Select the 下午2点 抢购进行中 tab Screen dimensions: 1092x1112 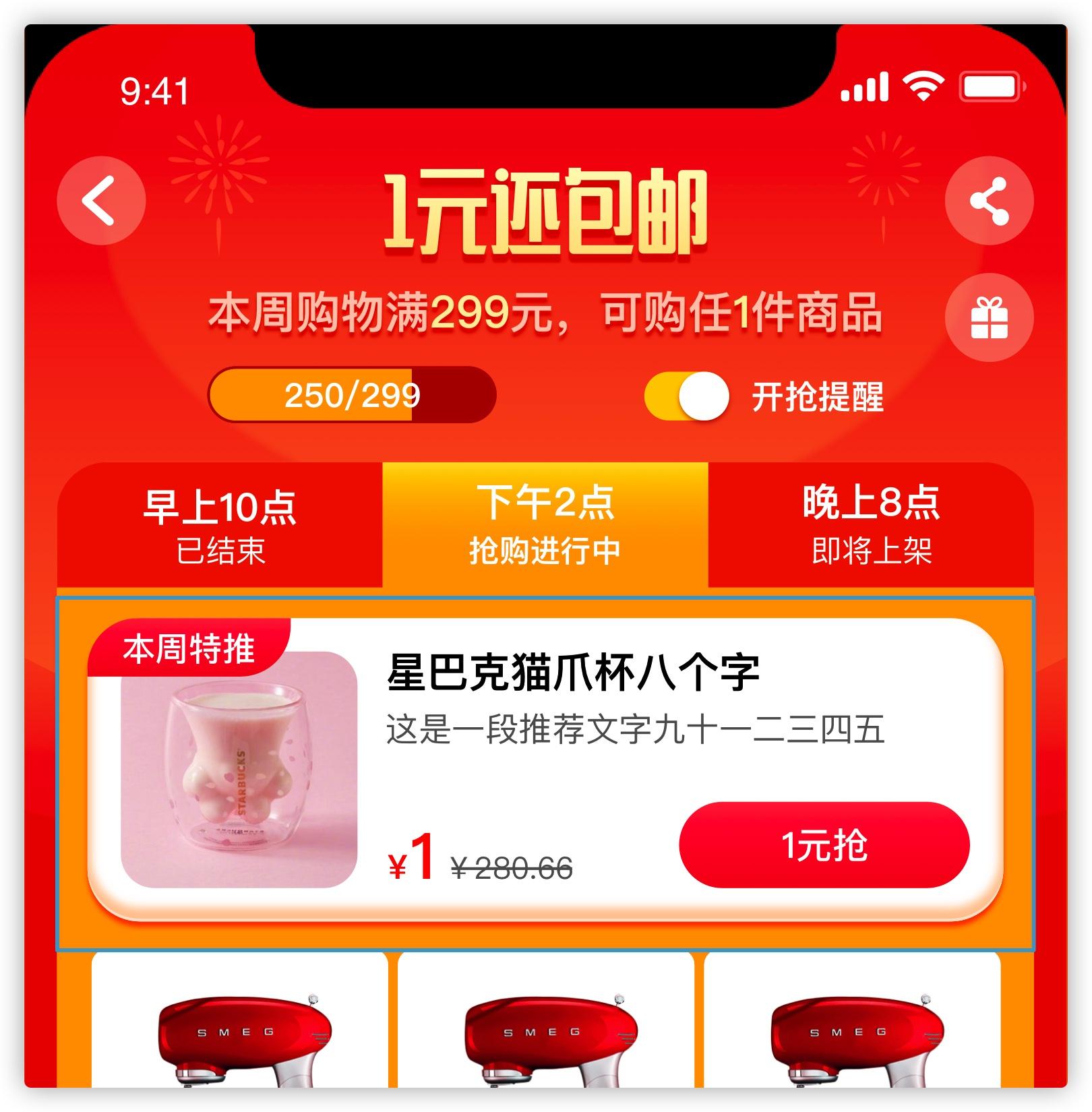(x=545, y=525)
